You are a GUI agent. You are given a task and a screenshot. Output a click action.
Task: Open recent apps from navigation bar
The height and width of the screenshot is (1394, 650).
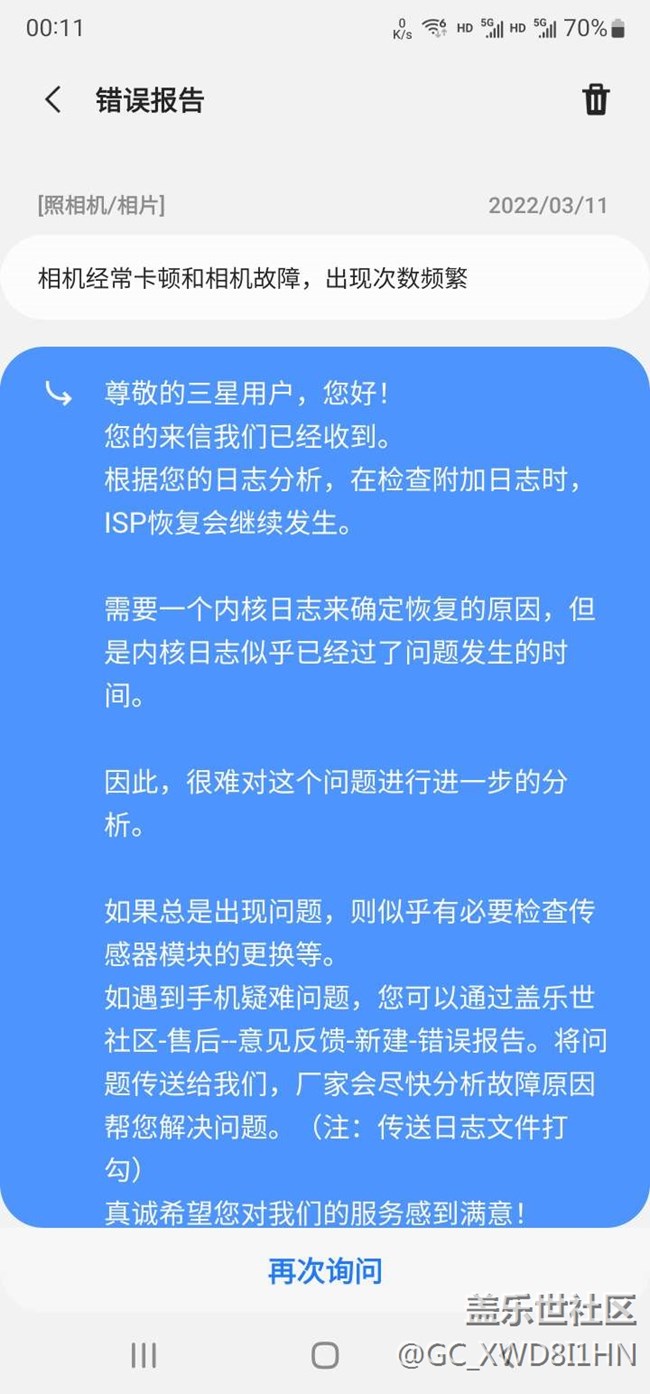click(144, 1355)
